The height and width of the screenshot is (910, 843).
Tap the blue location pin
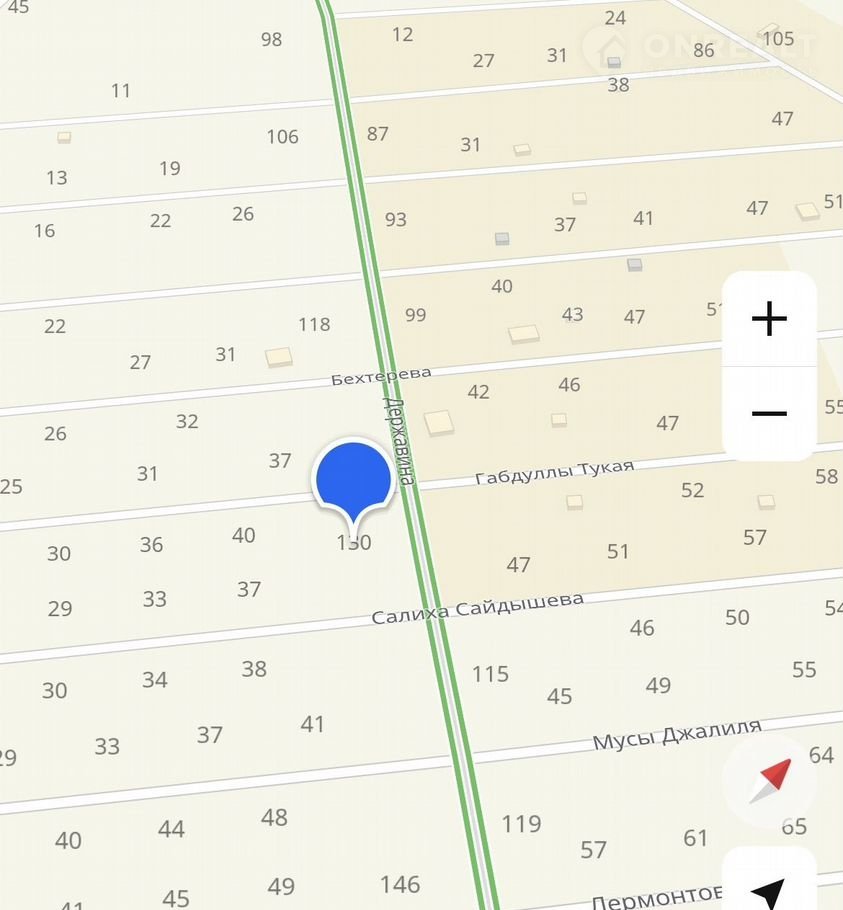[x=353, y=481]
